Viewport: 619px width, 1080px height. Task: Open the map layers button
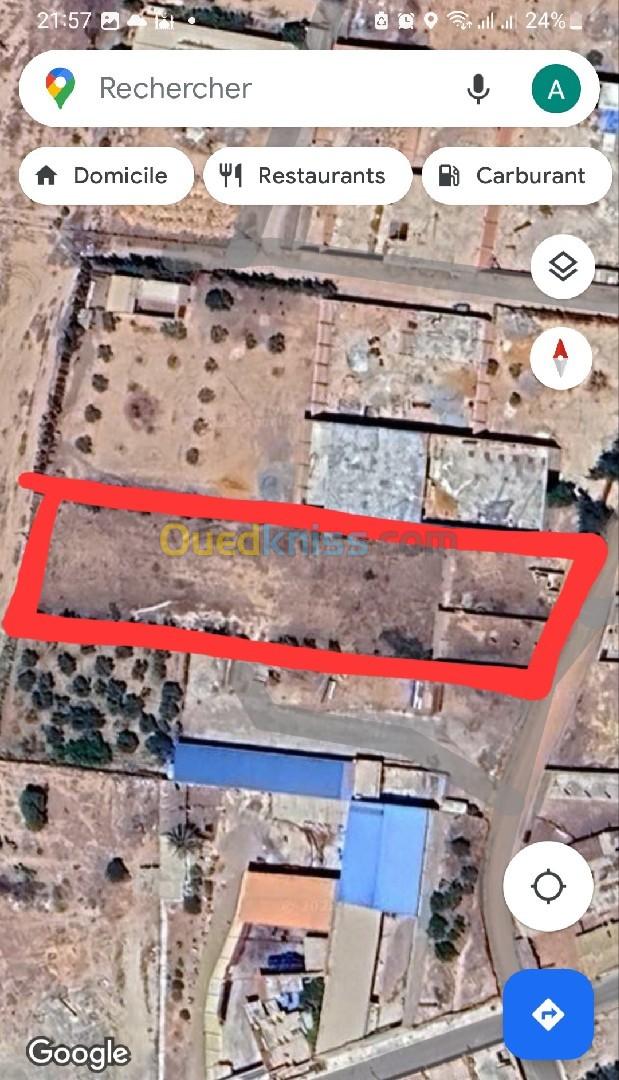(x=563, y=267)
